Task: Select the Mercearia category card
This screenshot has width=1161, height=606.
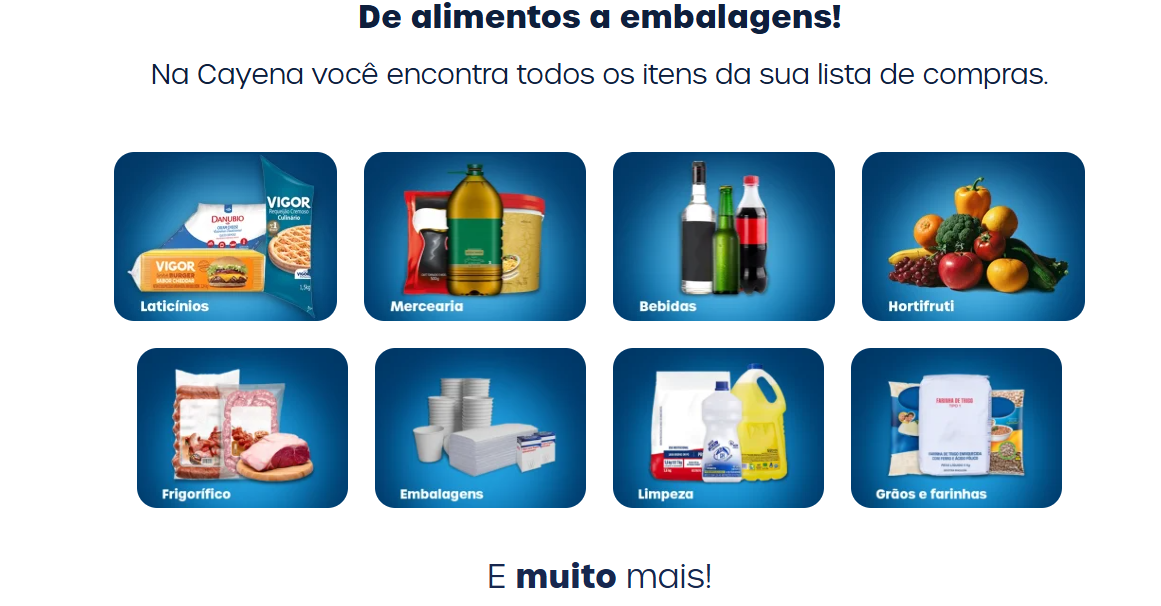Action: pyautogui.click(x=474, y=237)
